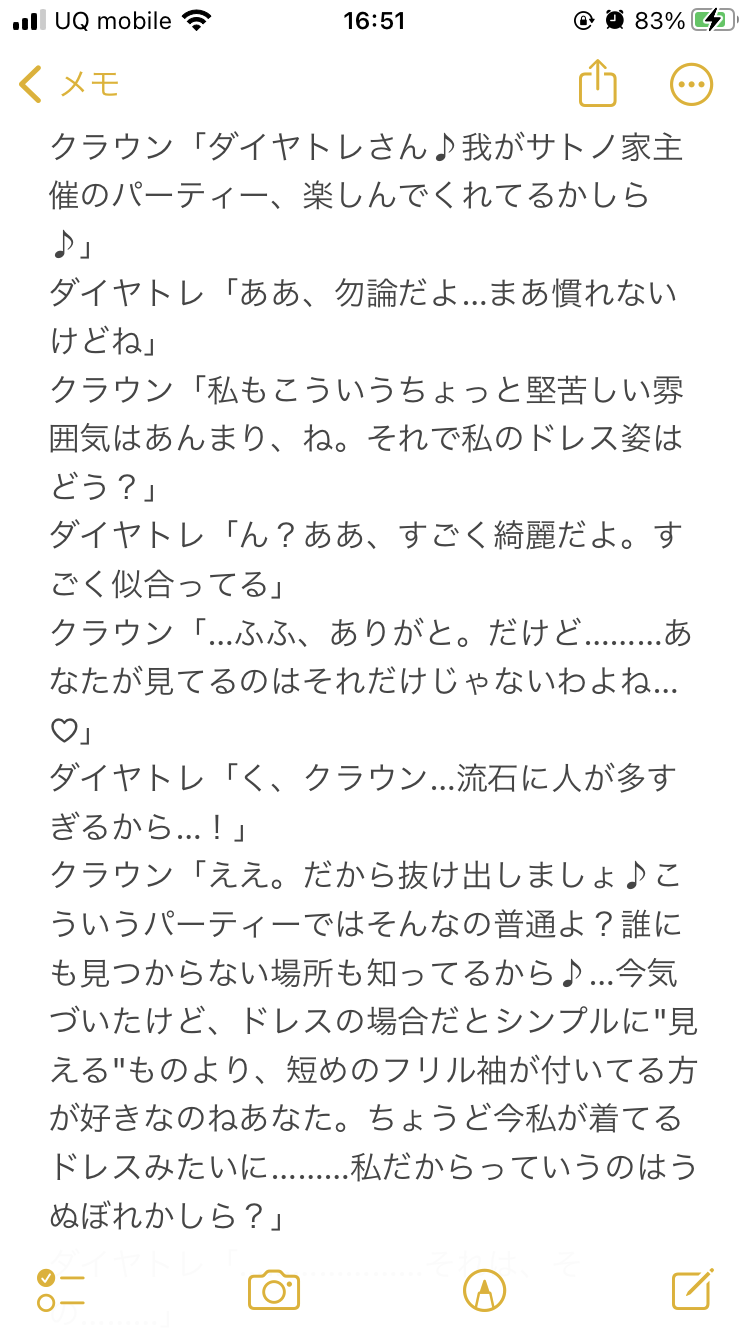Add a checklist to the note
This screenshot has width=750, height=1334.
60,1290
